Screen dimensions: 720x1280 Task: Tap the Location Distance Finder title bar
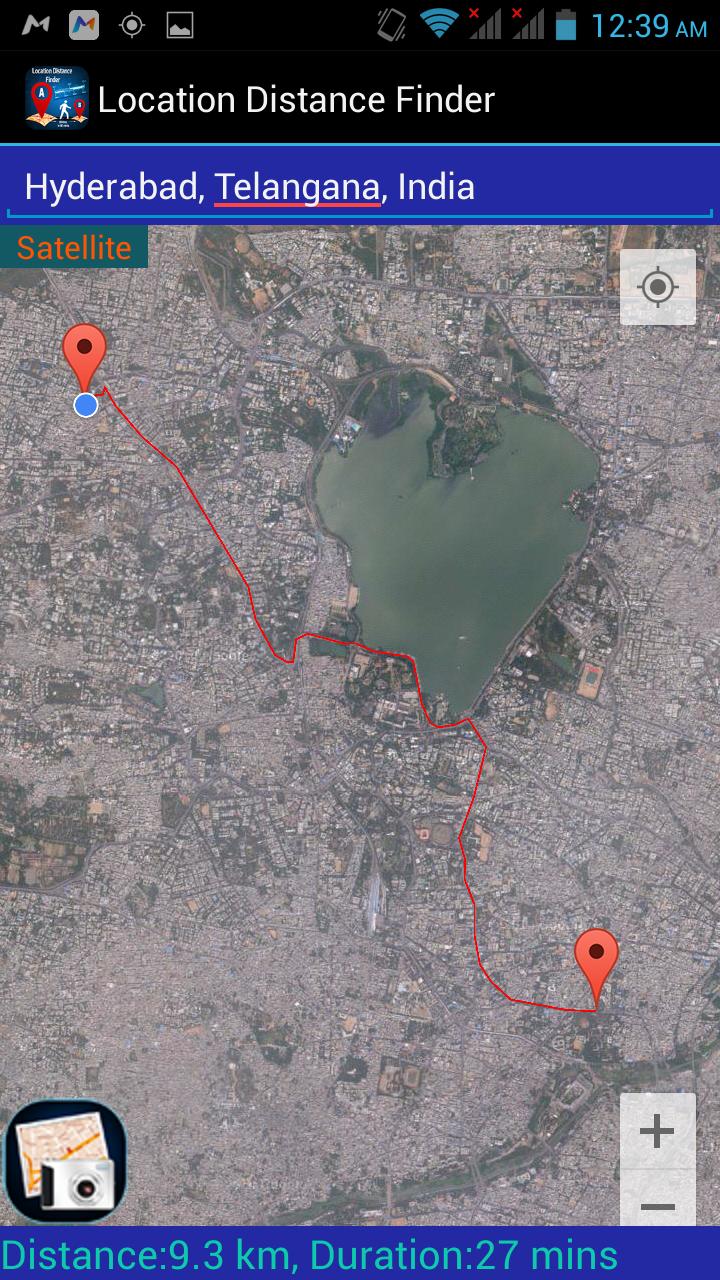[x=295, y=99]
